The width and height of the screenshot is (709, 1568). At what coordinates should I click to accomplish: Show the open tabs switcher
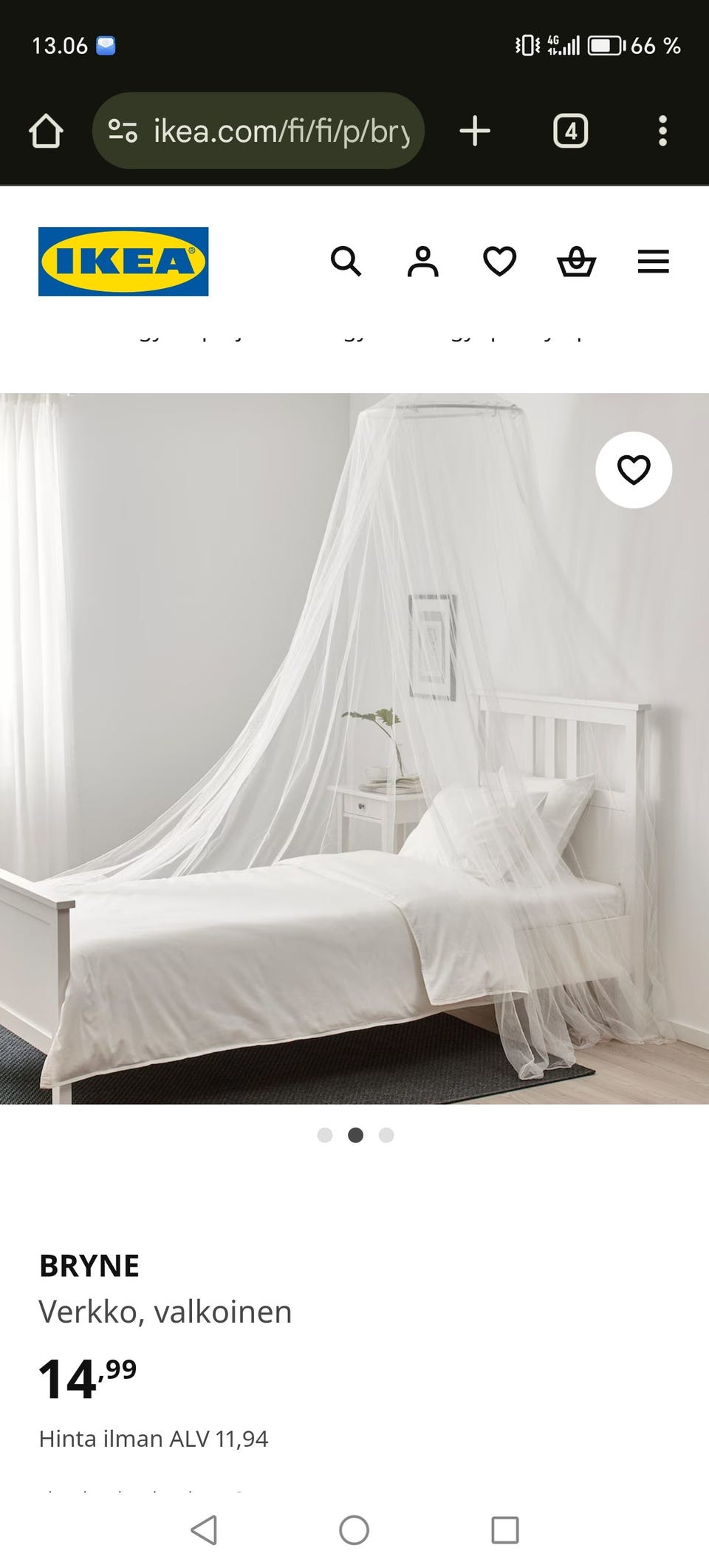pyautogui.click(x=570, y=131)
